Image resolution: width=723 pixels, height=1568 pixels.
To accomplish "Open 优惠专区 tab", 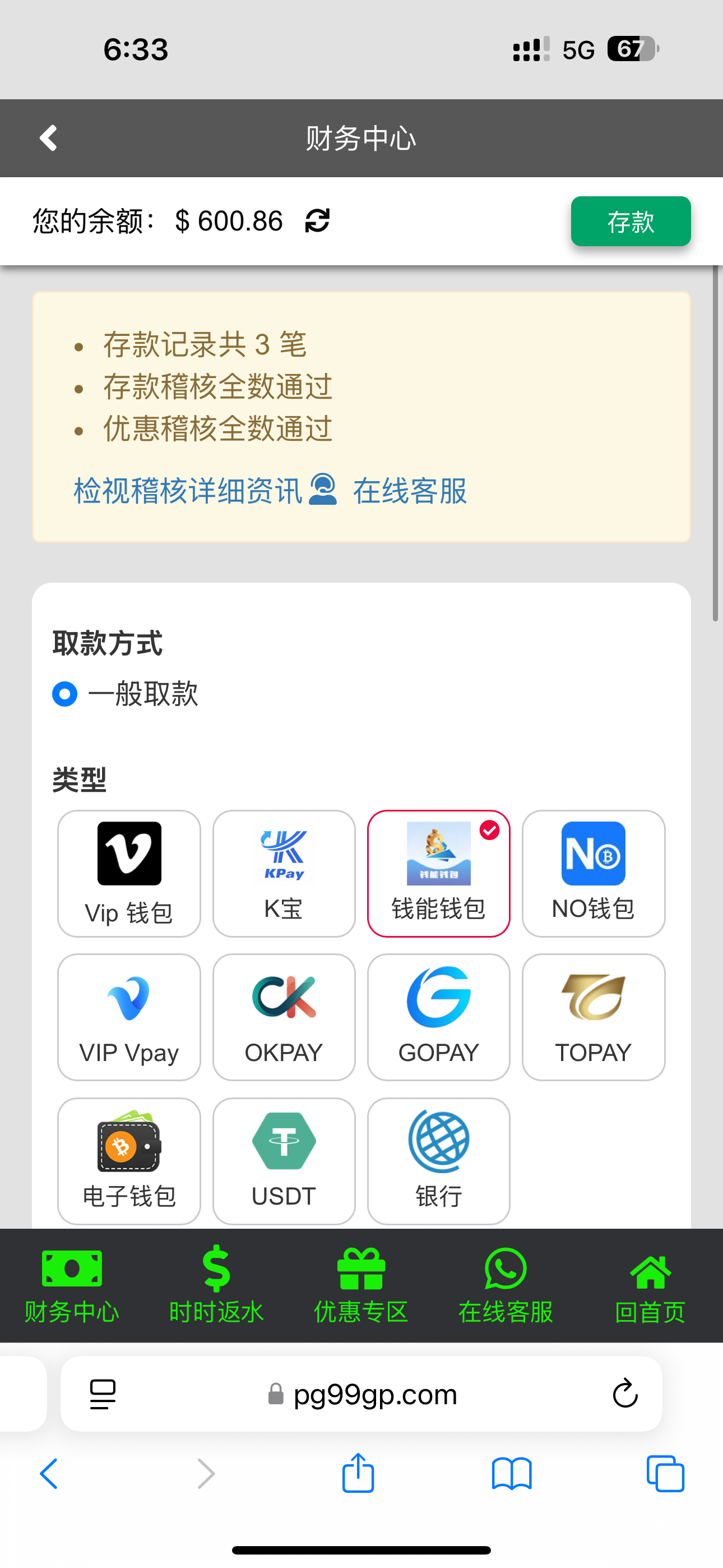I will click(361, 1285).
